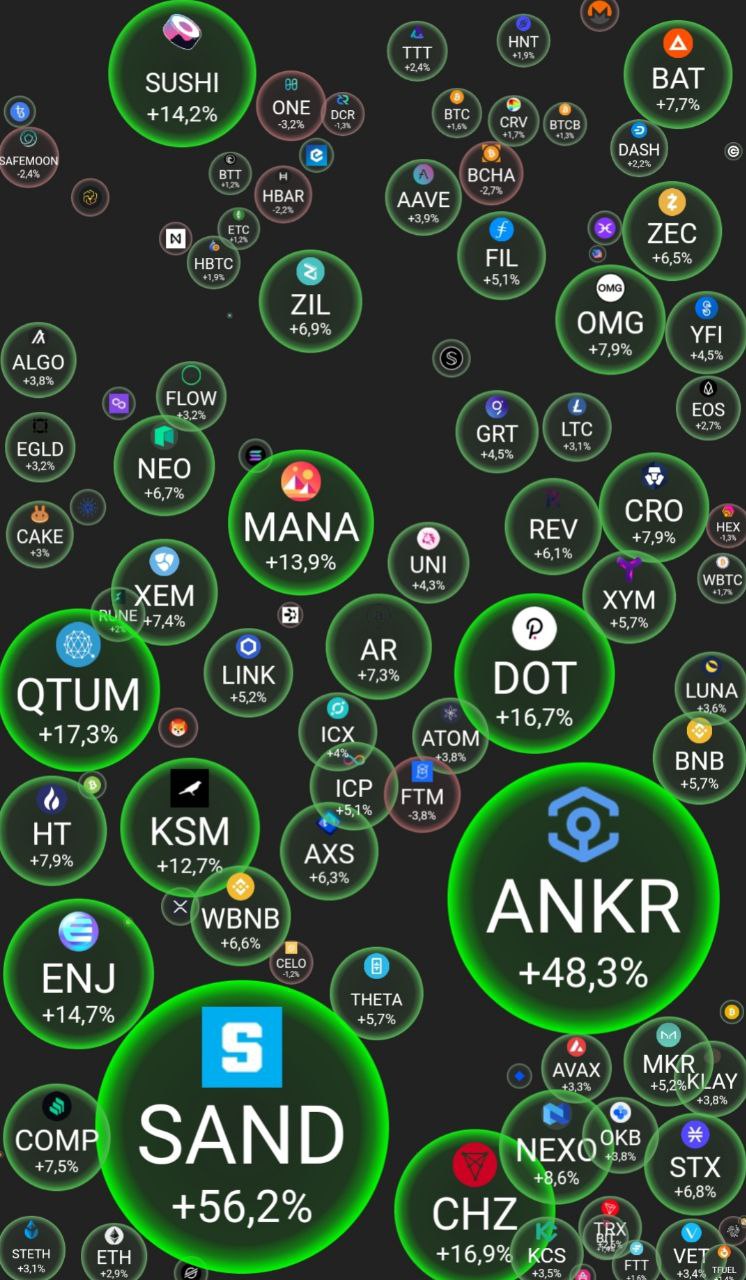Open the SAND bubble
The width and height of the screenshot is (746, 1280).
[x=242, y=1127]
